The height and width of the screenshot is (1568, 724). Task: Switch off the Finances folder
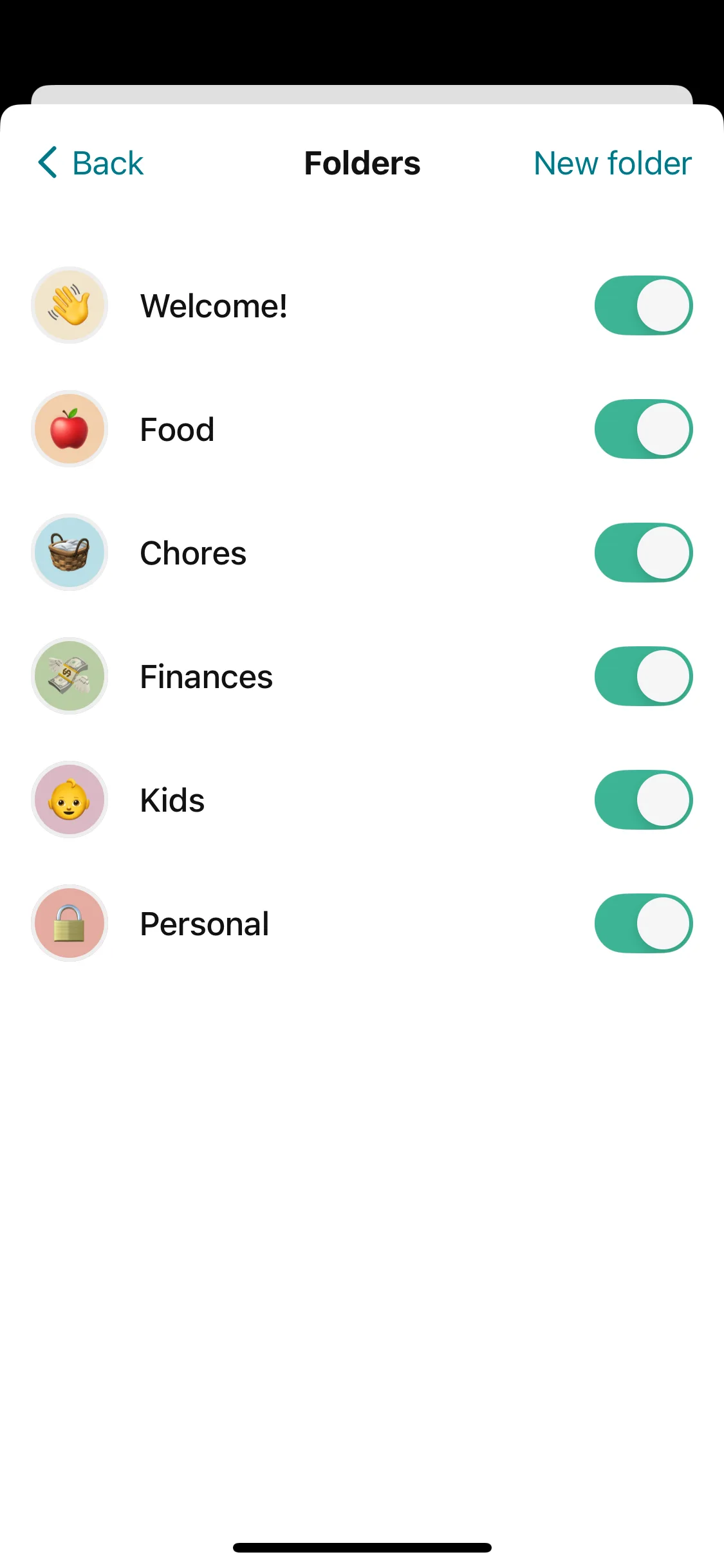[643, 677]
